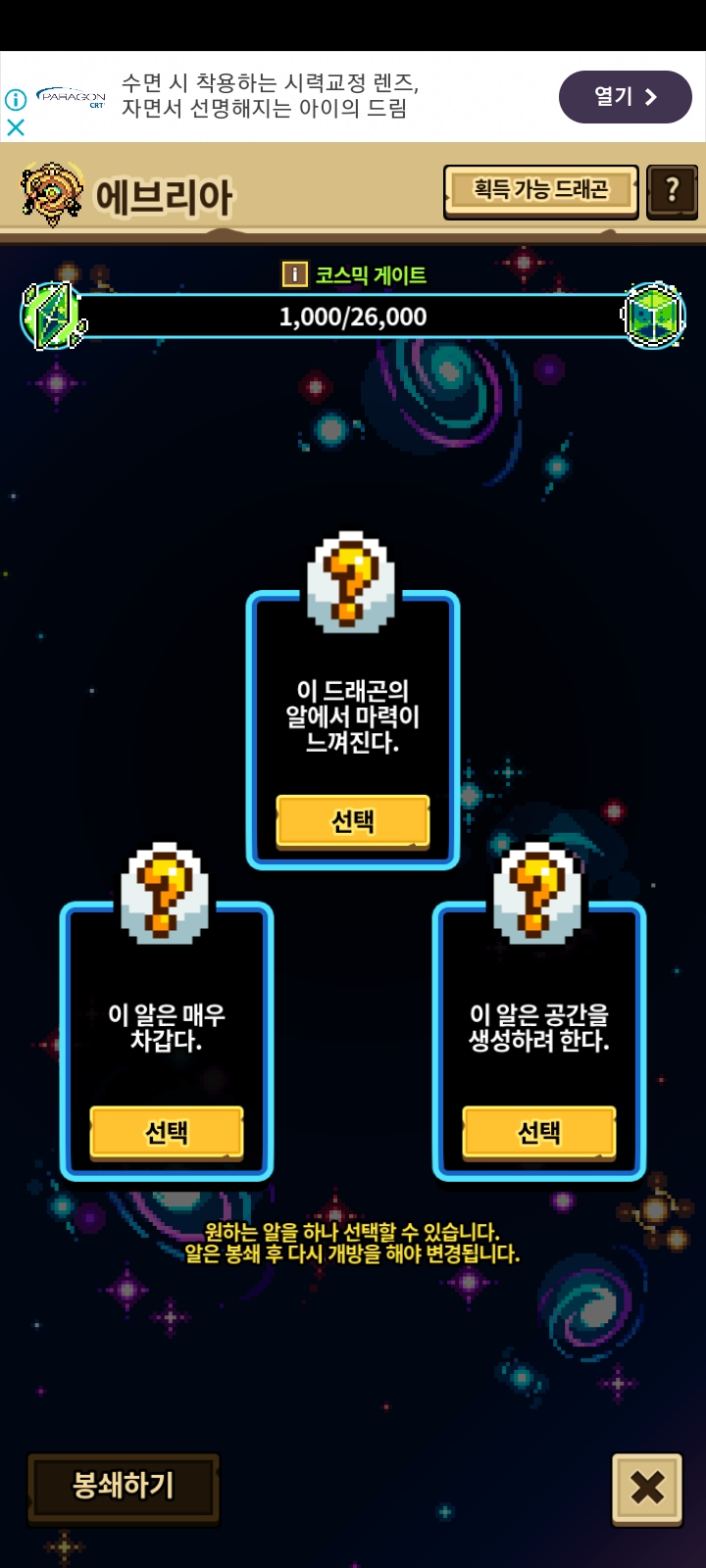Open the question mark help button
Viewport: 706px width, 1568px height.
point(672,190)
